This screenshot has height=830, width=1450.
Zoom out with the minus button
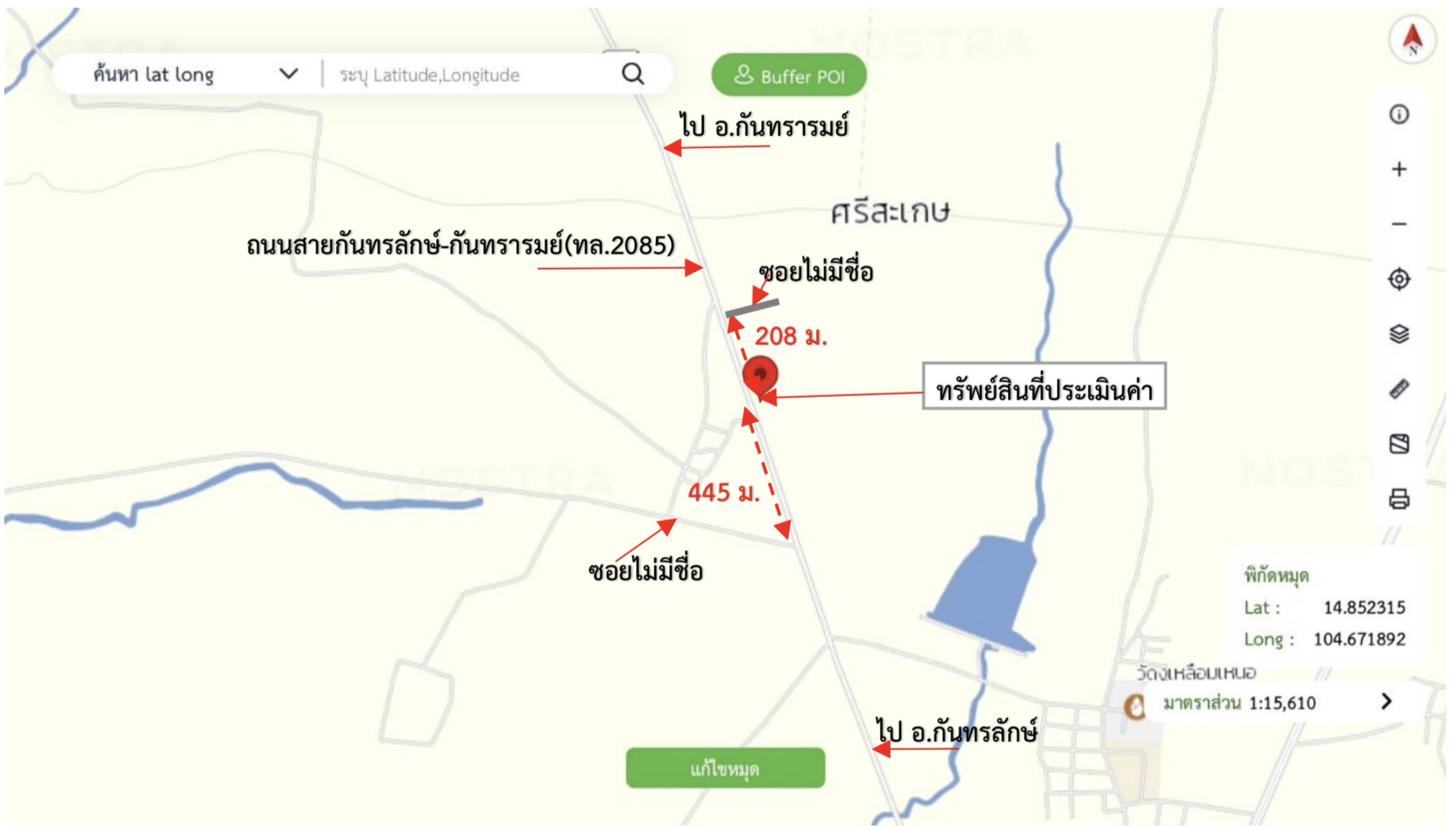click(1399, 224)
